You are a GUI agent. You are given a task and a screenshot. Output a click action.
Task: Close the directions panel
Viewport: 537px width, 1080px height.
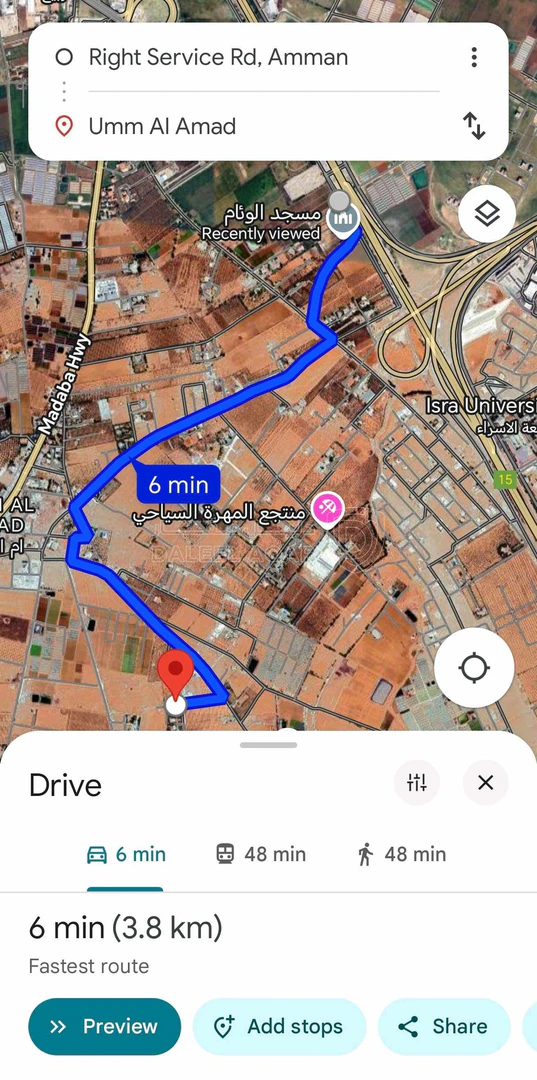coord(485,782)
